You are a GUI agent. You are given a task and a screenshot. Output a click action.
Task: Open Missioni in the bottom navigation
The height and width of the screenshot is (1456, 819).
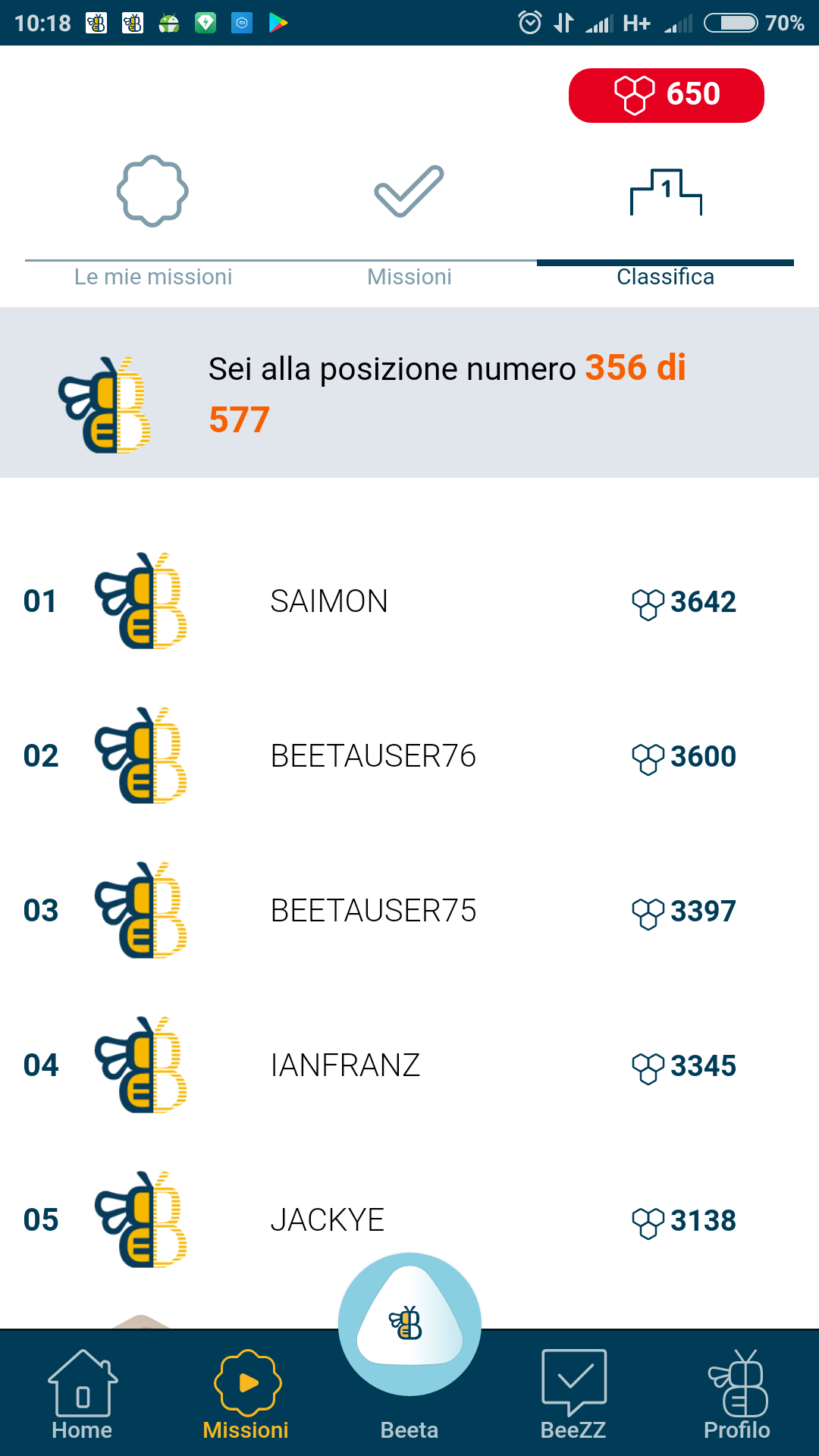click(246, 1395)
